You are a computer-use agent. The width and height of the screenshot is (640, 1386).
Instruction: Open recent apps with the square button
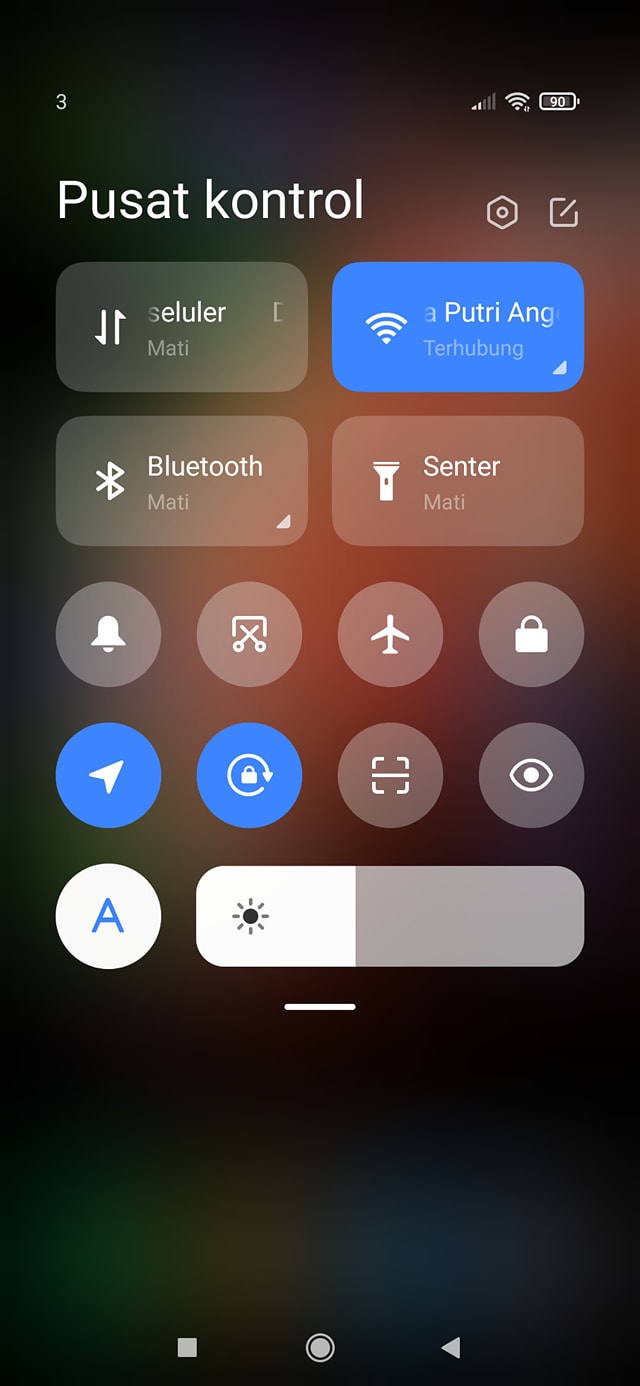pyautogui.click(x=187, y=1348)
